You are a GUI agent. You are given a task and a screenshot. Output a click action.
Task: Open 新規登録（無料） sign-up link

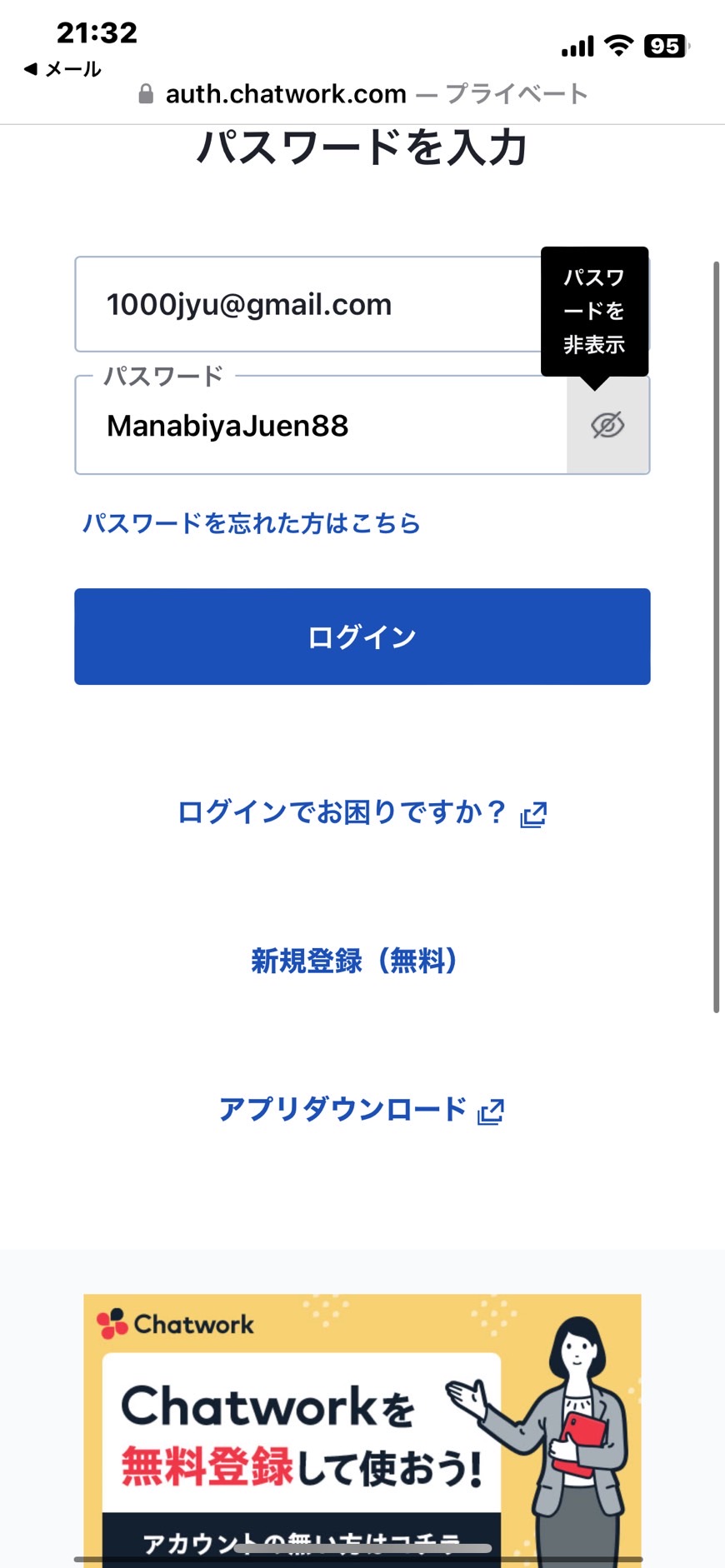click(355, 961)
